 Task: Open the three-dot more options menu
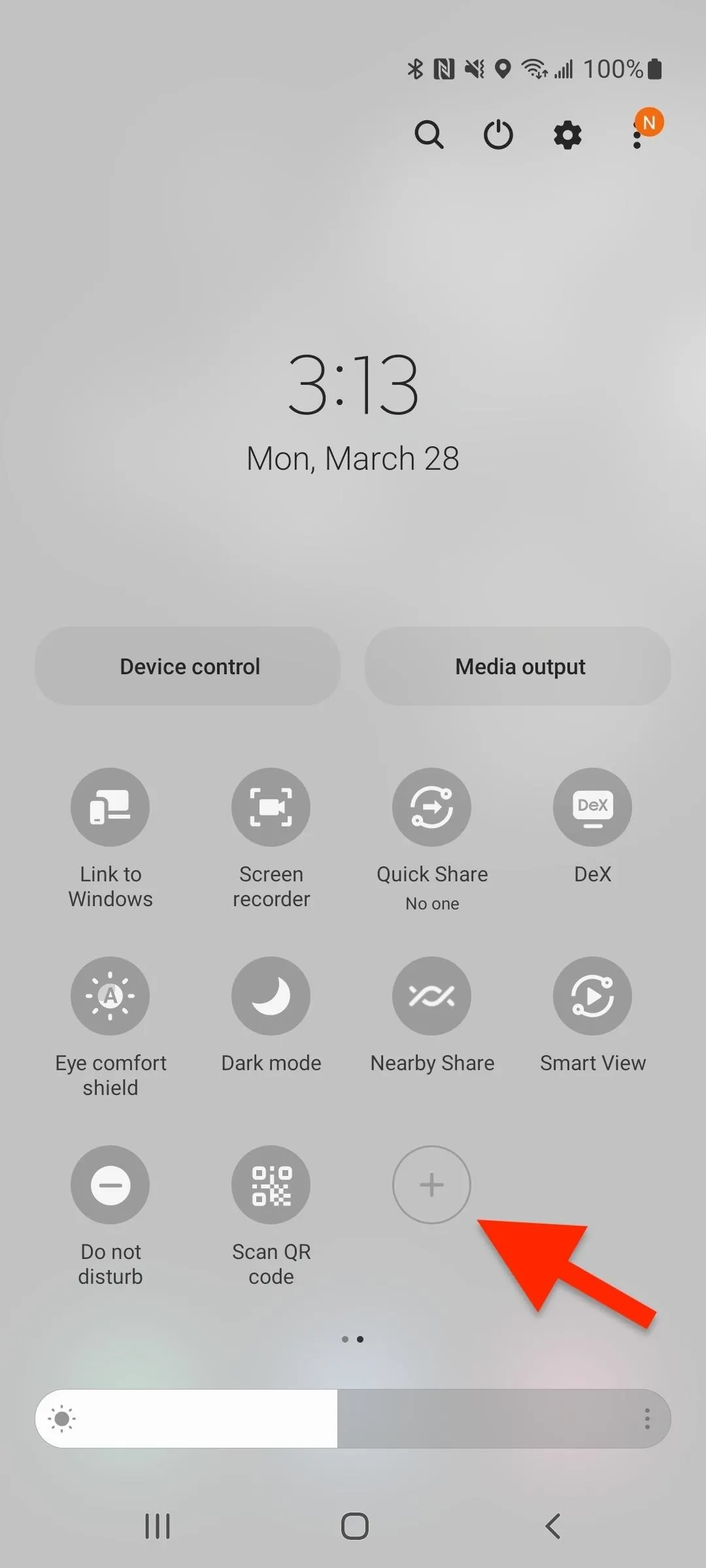pyautogui.click(x=637, y=135)
